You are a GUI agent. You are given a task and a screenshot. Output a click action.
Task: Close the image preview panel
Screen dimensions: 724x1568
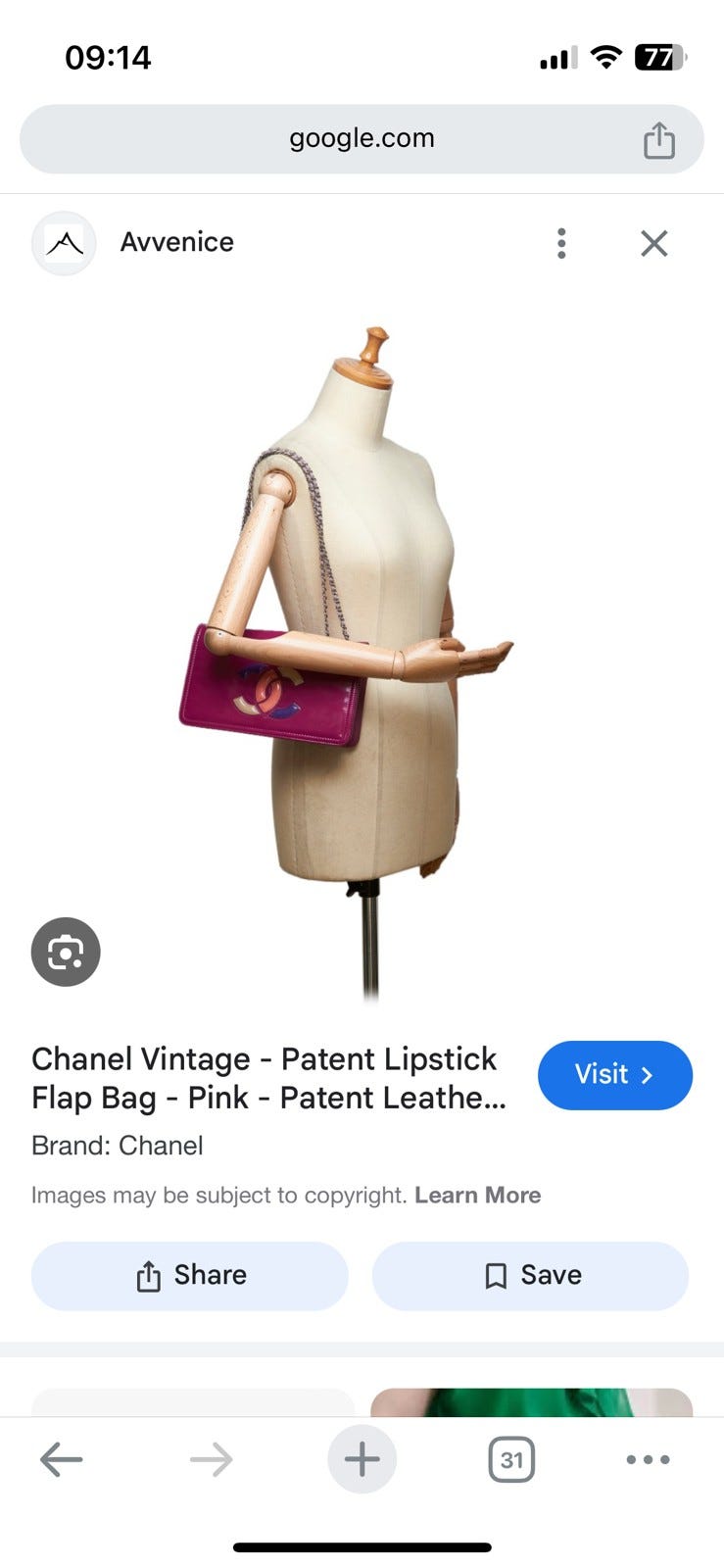point(654,243)
